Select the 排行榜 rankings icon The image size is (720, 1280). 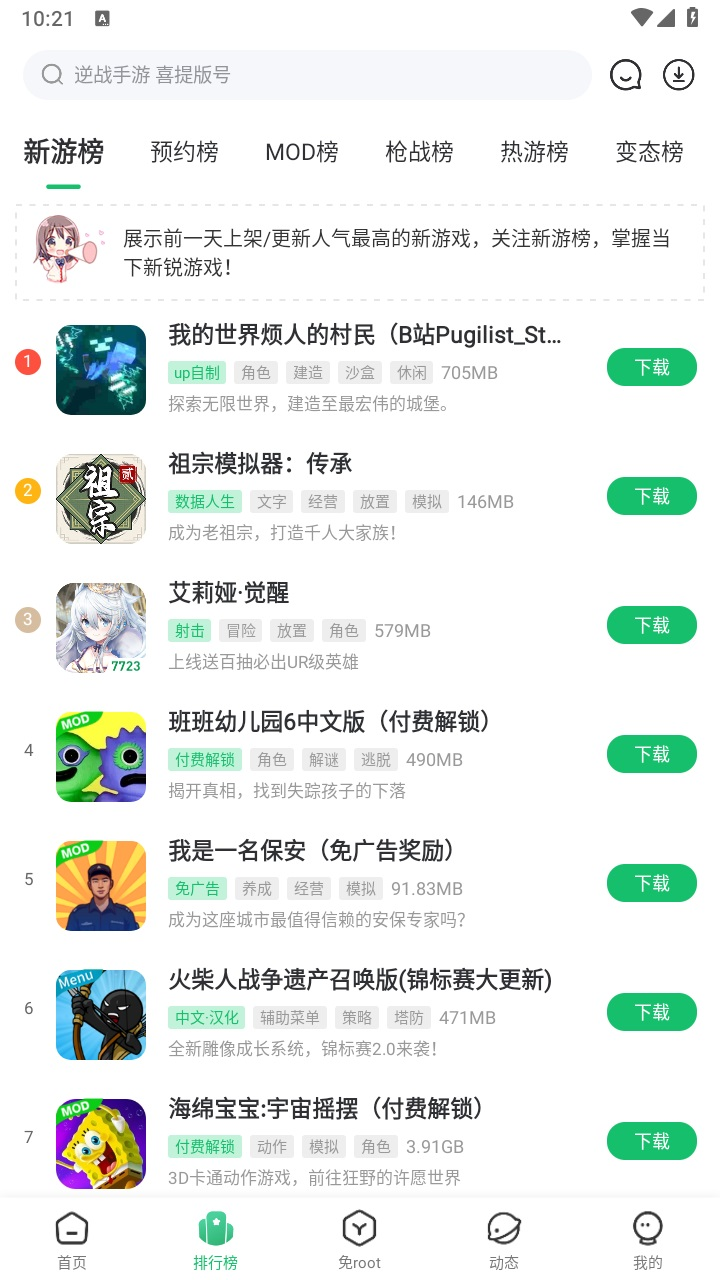tap(215, 1227)
